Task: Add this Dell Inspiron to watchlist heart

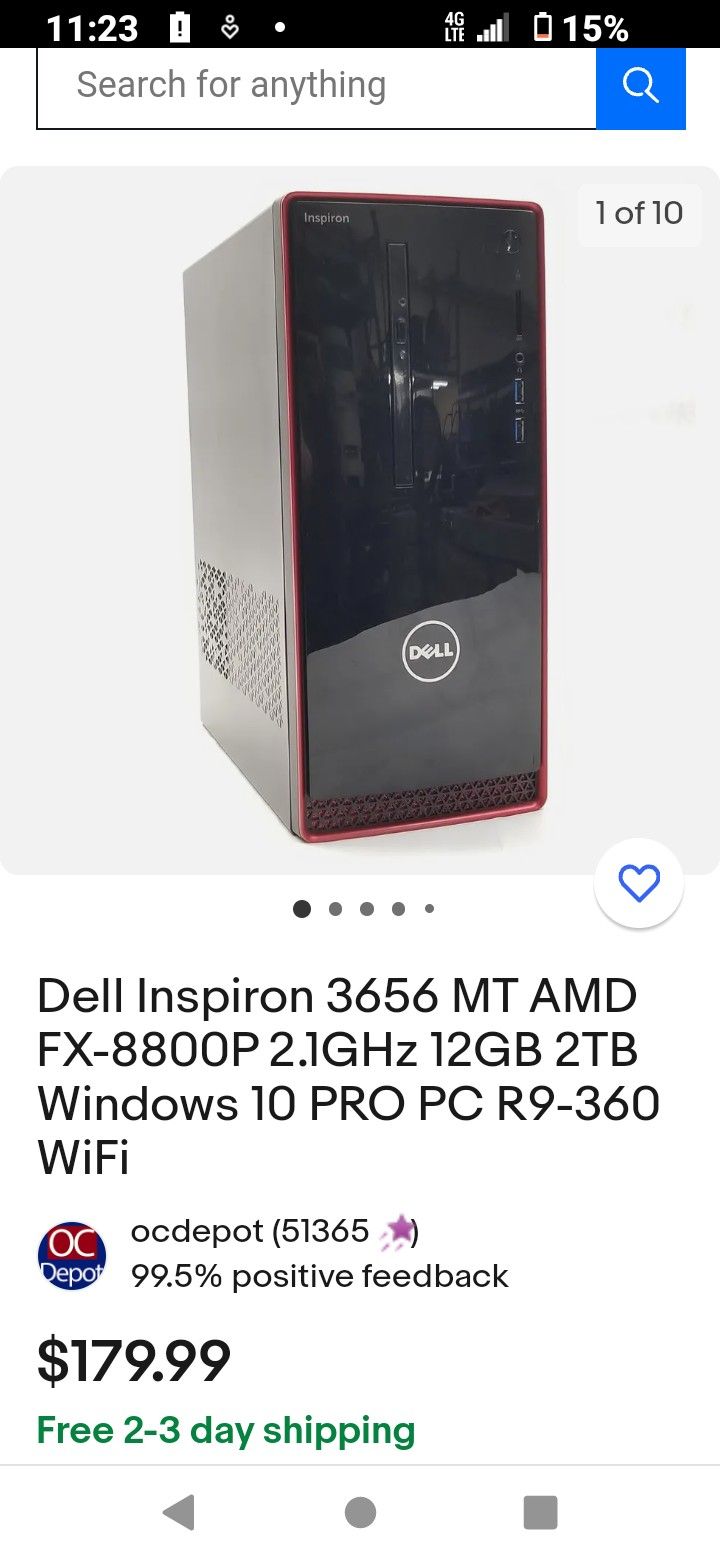Action: pyautogui.click(x=639, y=883)
